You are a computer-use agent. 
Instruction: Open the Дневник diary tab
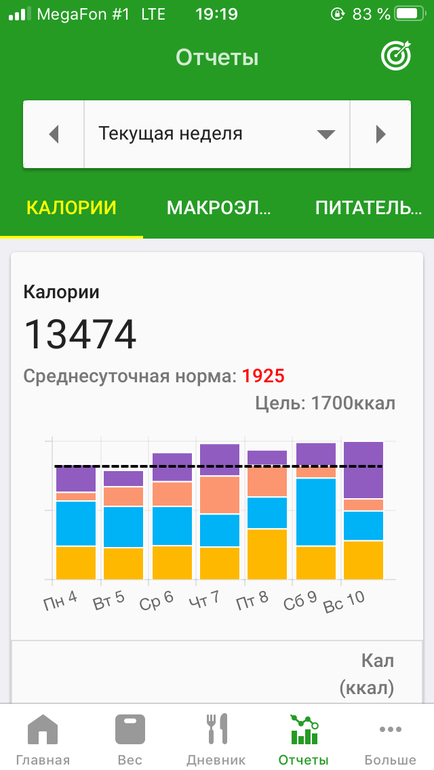click(216, 738)
